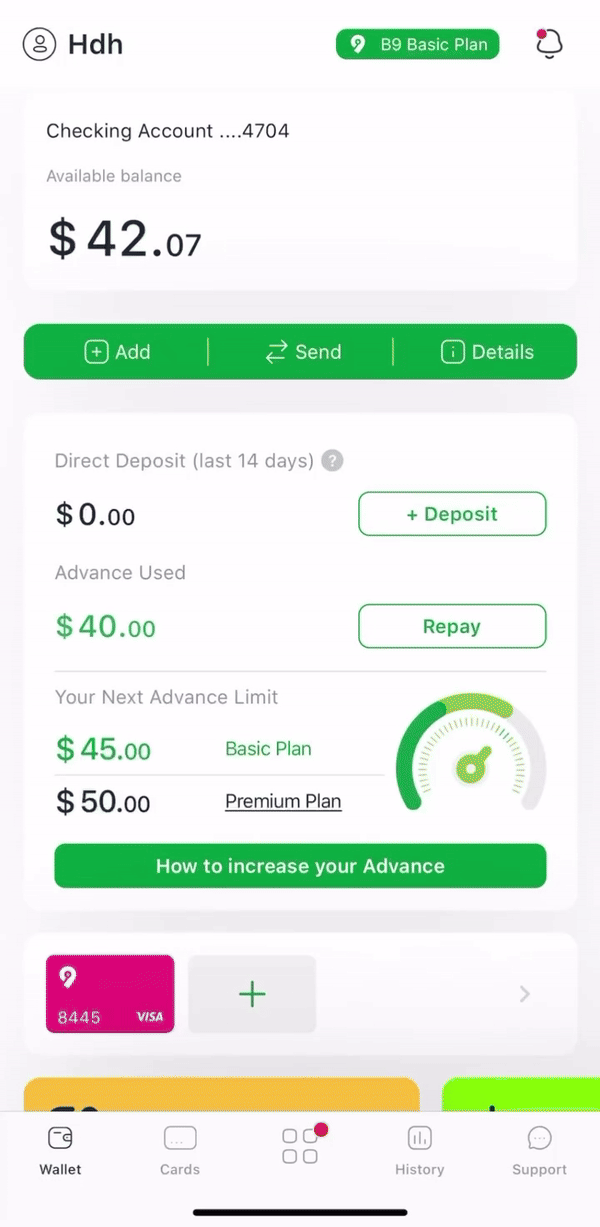600x1227 pixels.
Task: Add a new card with plus tile
Action: [x=252, y=993]
